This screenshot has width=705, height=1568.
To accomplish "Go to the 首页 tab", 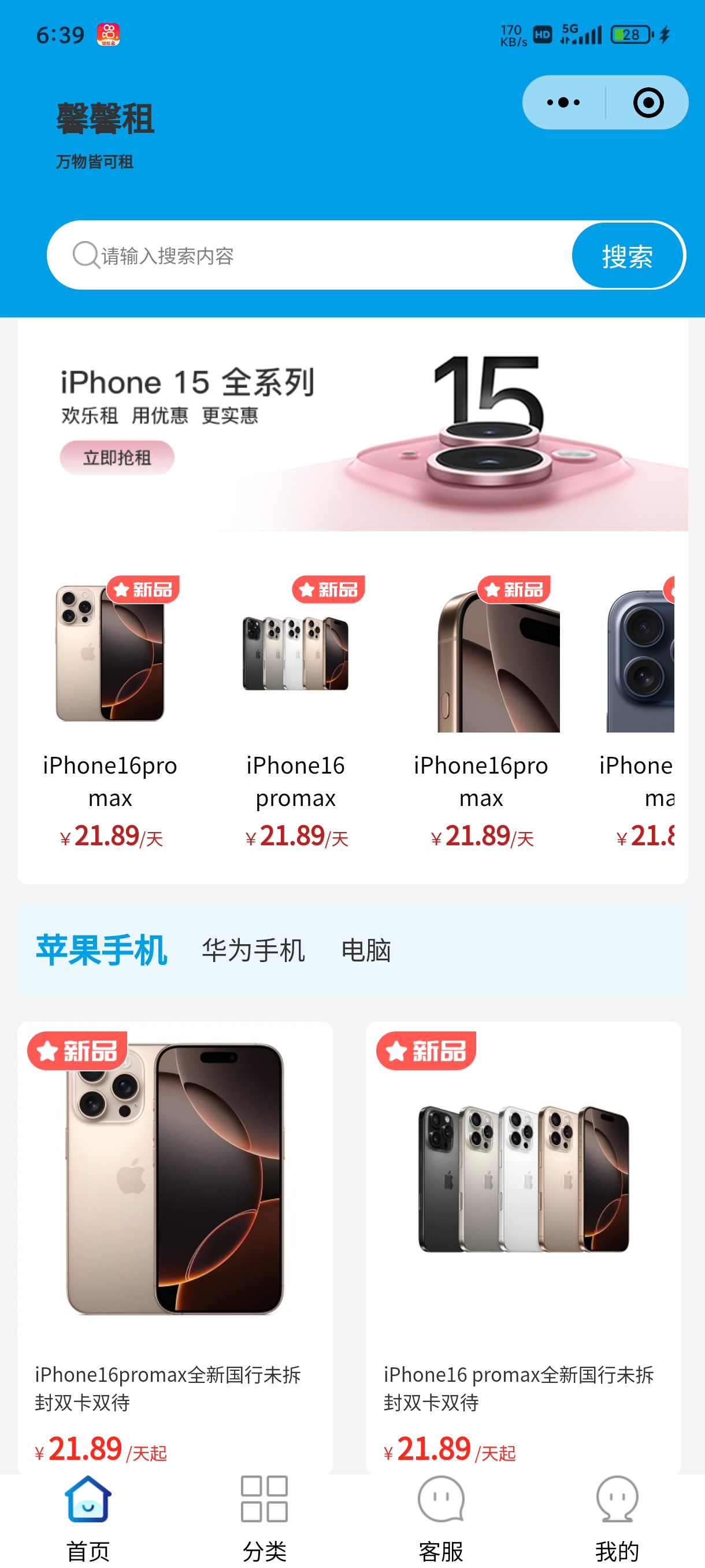I will pos(88,1520).
